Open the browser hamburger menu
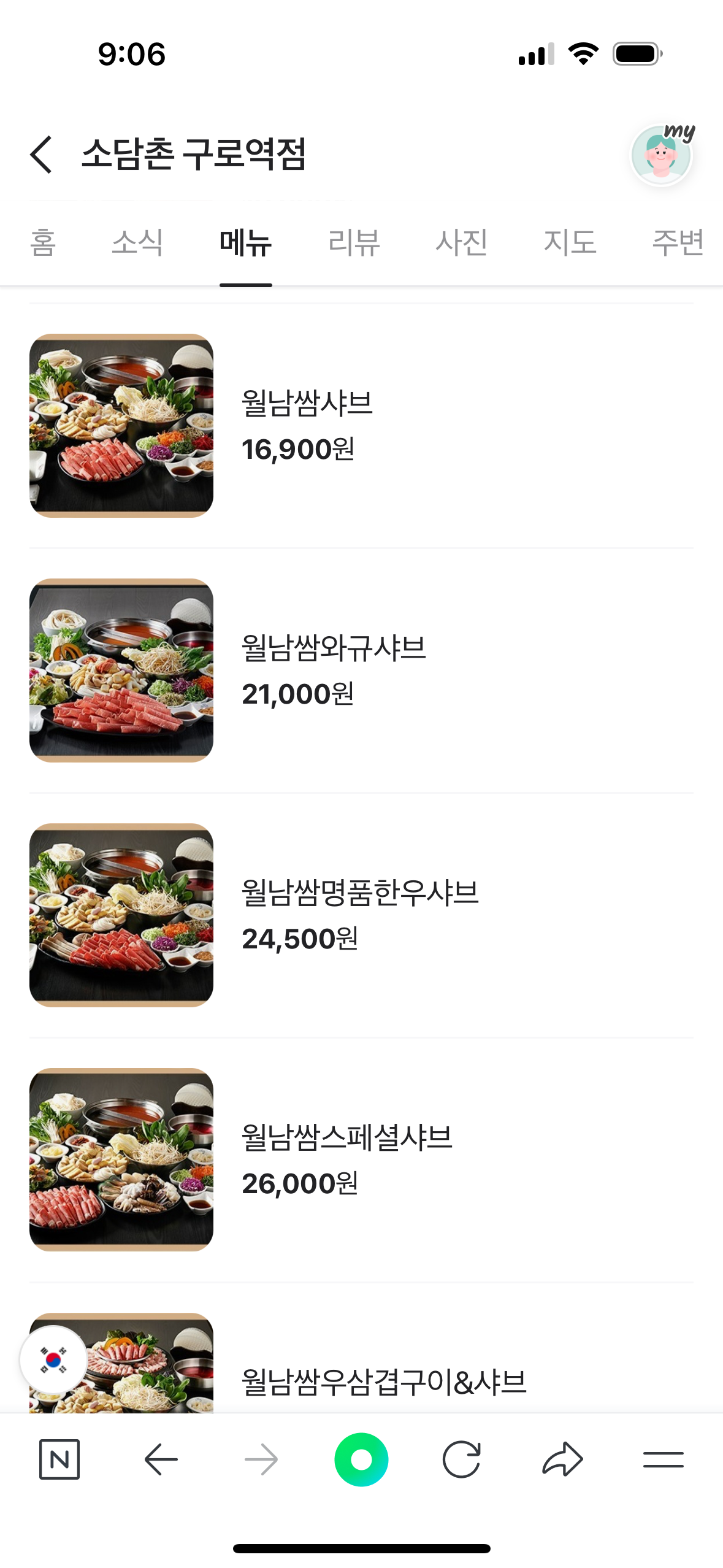Screen dimensions: 723x1568 663,1459
